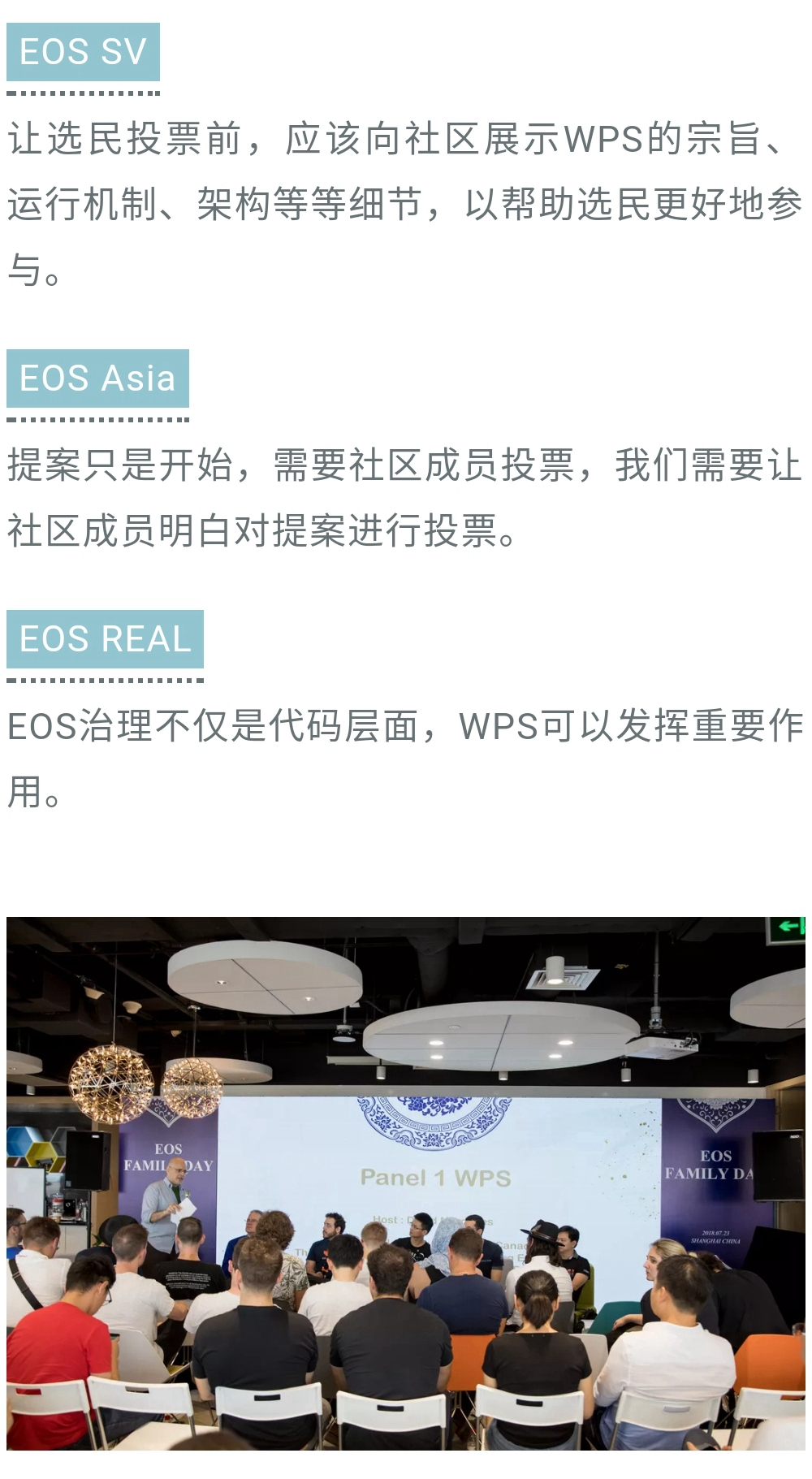Viewport: 812px width, 1479px height.
Task: Open the Panel 1 WPS event photo
Action: [x=406, y=1183]
